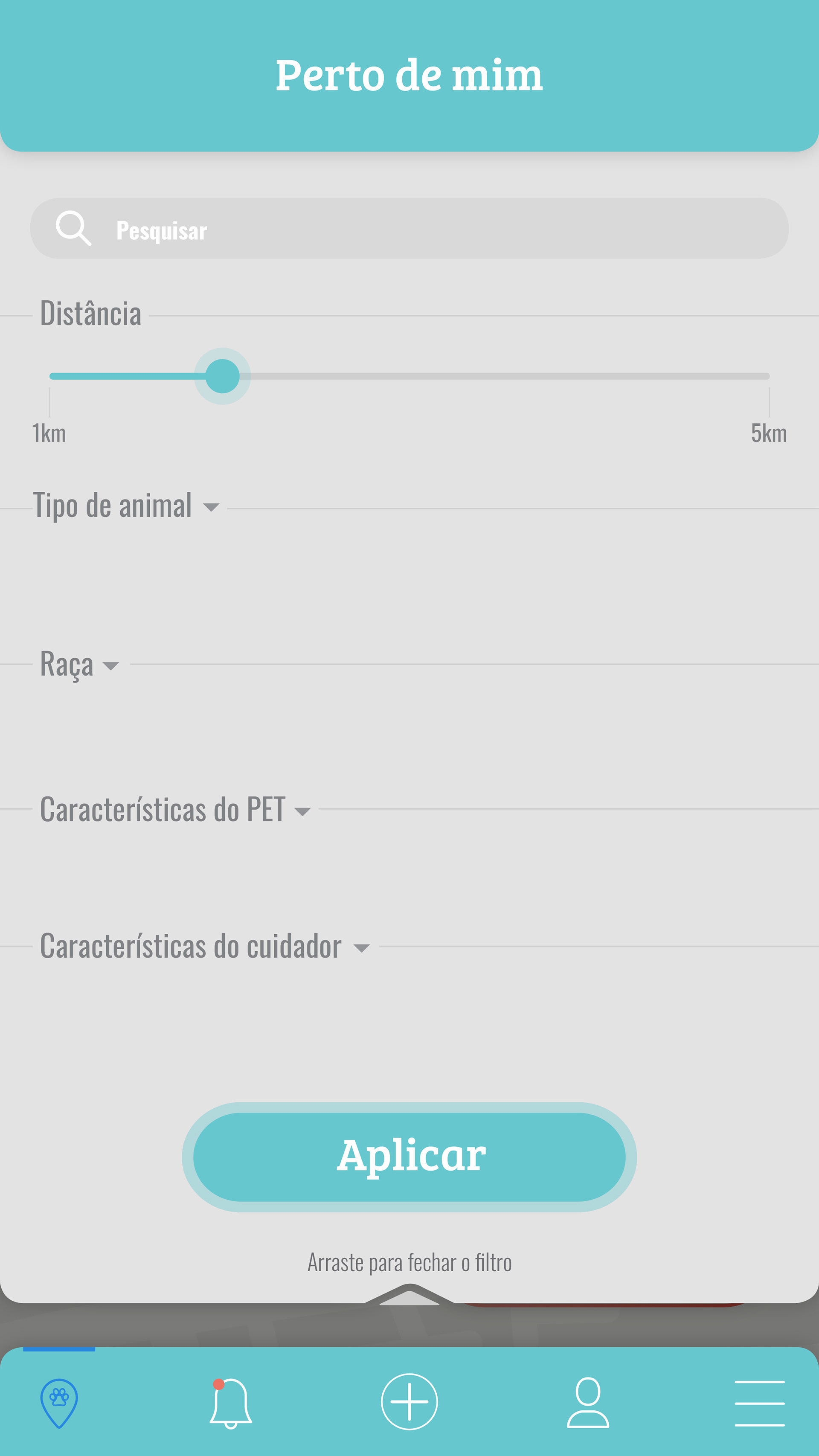Expand the Raça dropdown
The image size is (819, 1456).
click(x=79, y=665)
